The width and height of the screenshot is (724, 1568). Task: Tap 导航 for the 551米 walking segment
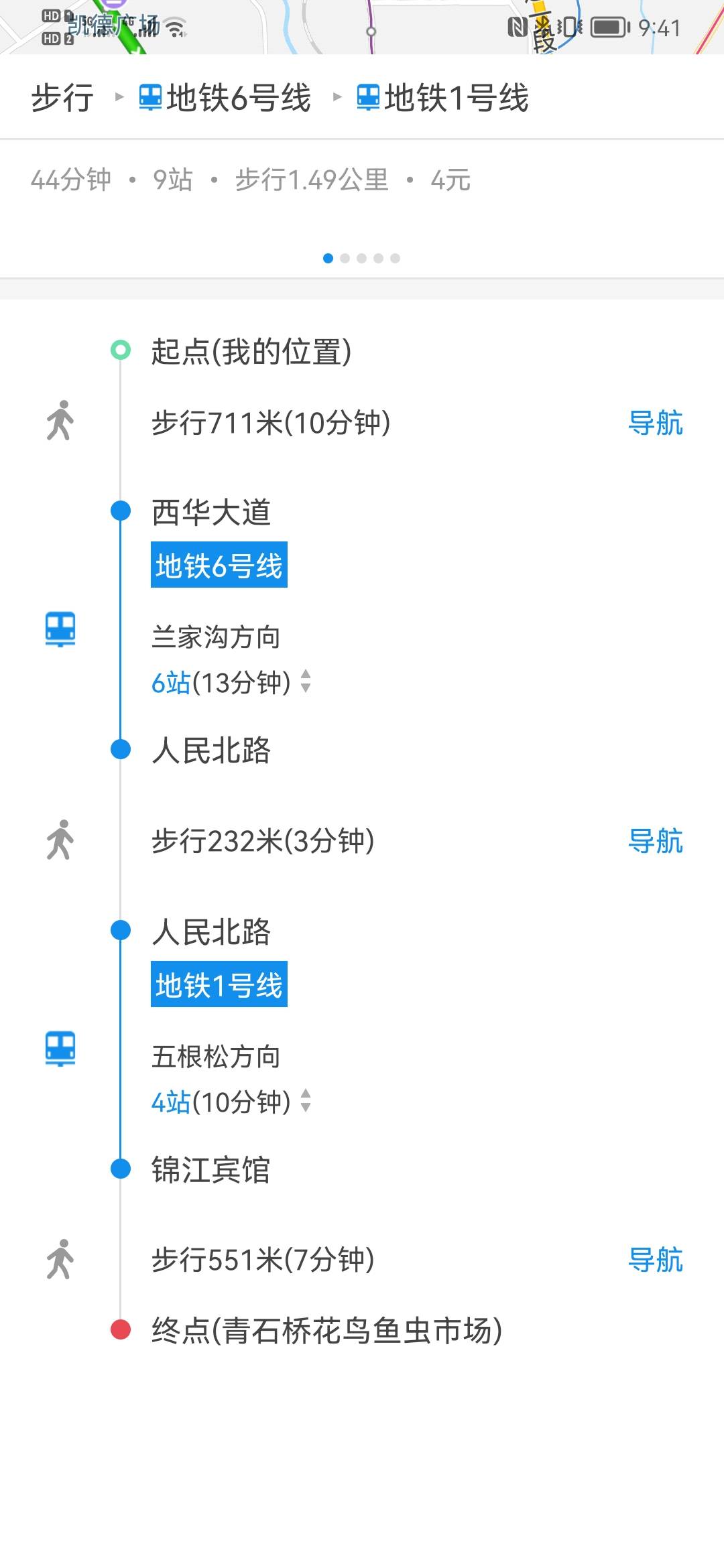click(x=655, y=1260)
